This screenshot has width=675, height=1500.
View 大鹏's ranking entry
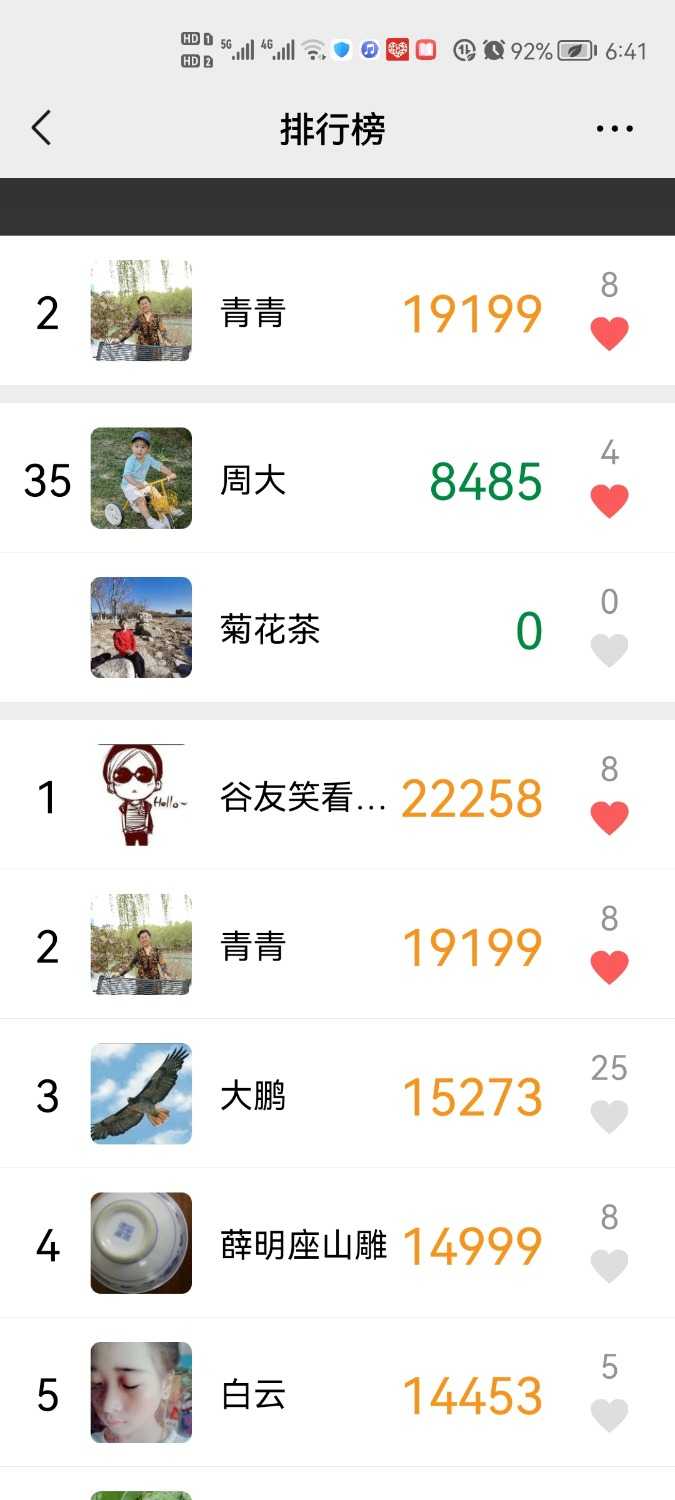[337, 1094]
